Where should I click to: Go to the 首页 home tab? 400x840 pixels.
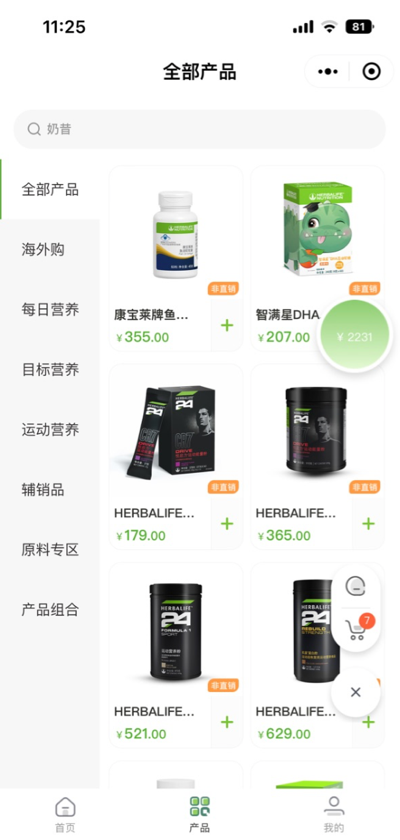65,814
